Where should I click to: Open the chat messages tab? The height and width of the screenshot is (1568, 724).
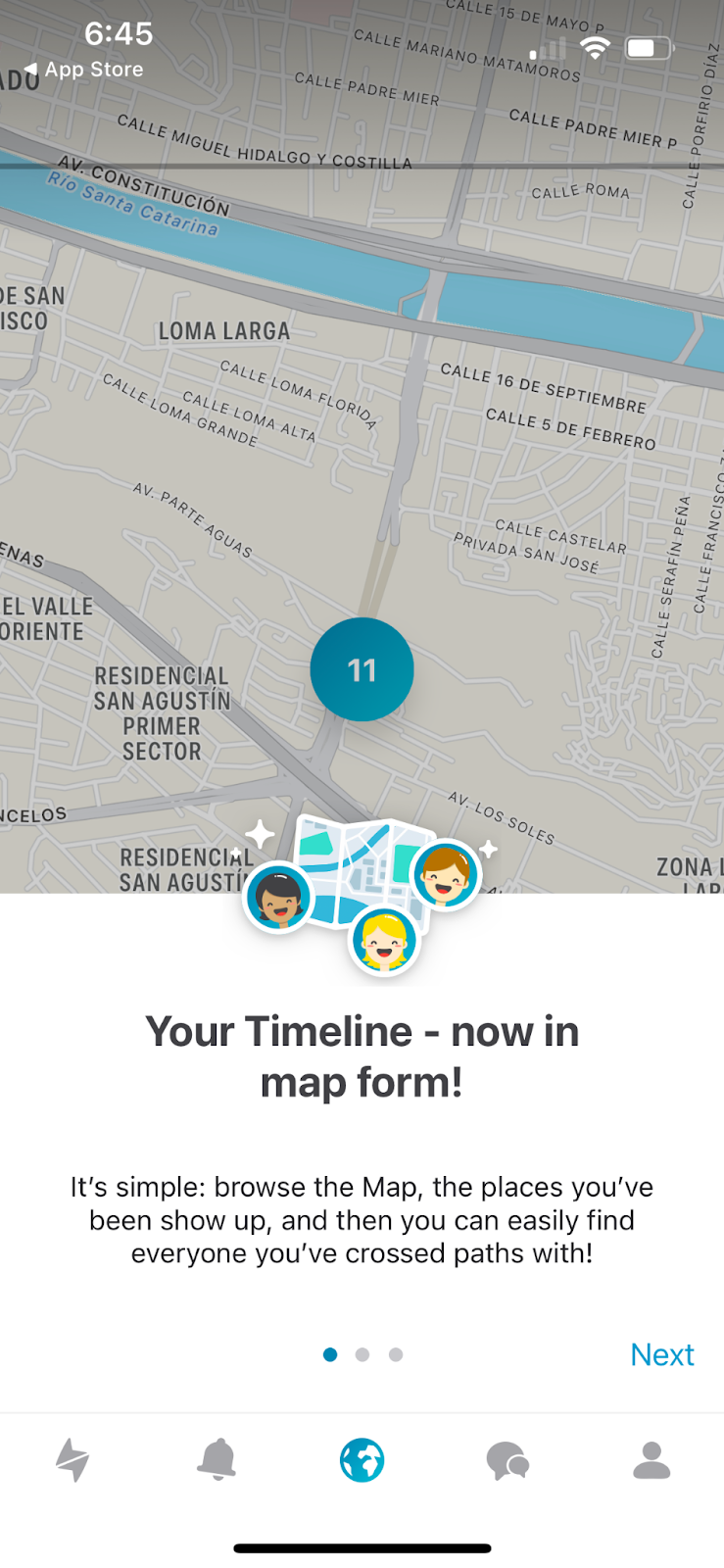[x=507, y=1460]
